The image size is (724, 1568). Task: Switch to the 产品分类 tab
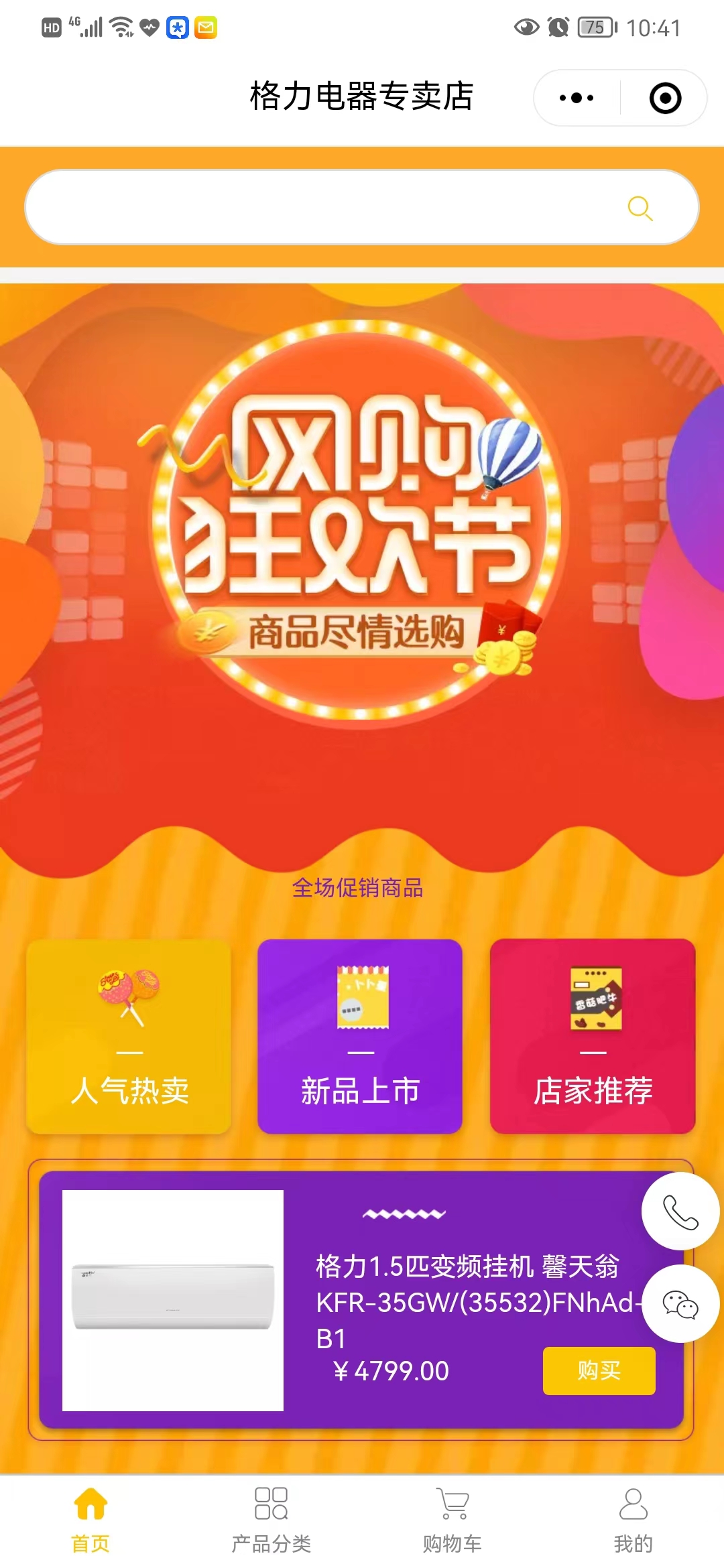(271, 1520)
